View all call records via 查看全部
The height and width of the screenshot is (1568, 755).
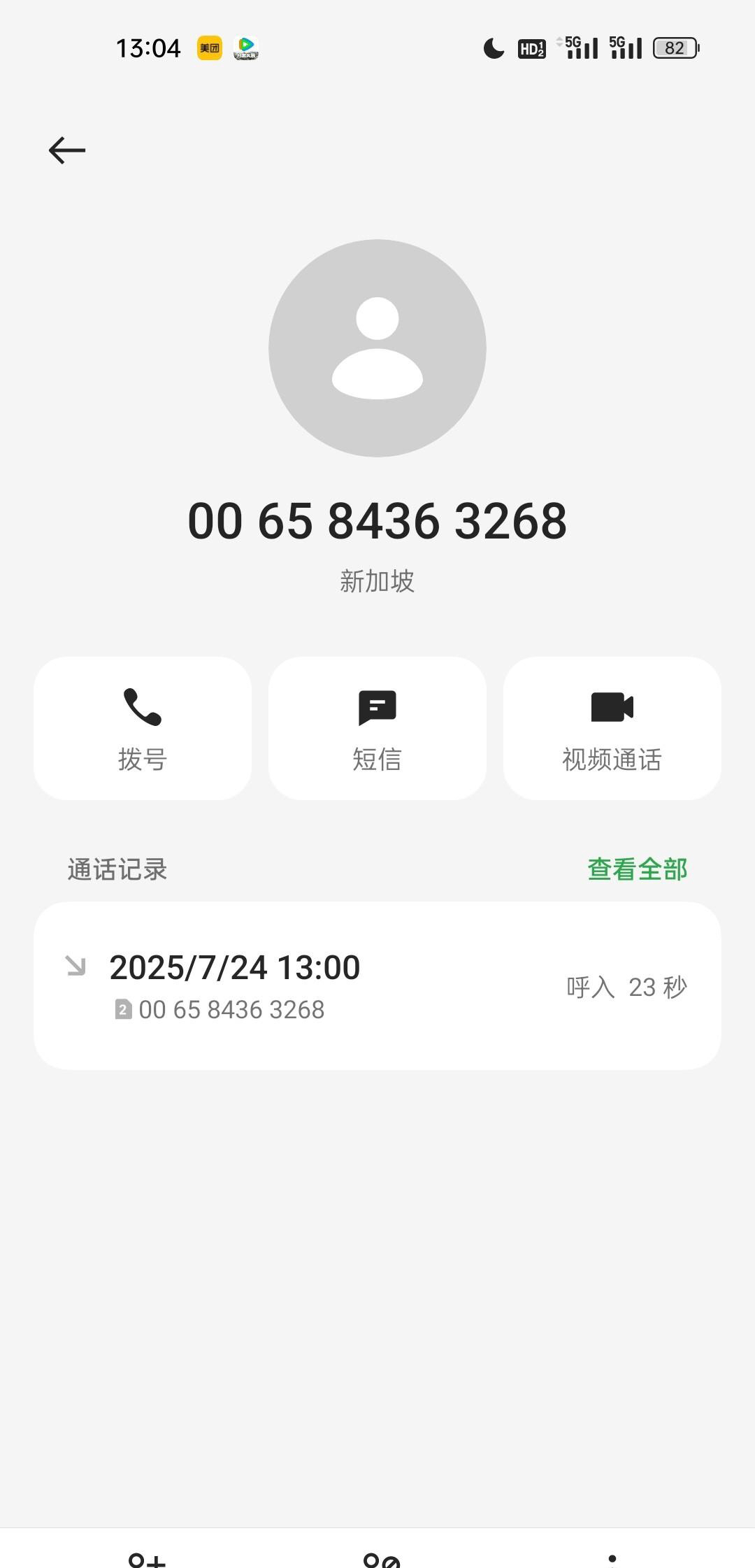coord(637,869)
